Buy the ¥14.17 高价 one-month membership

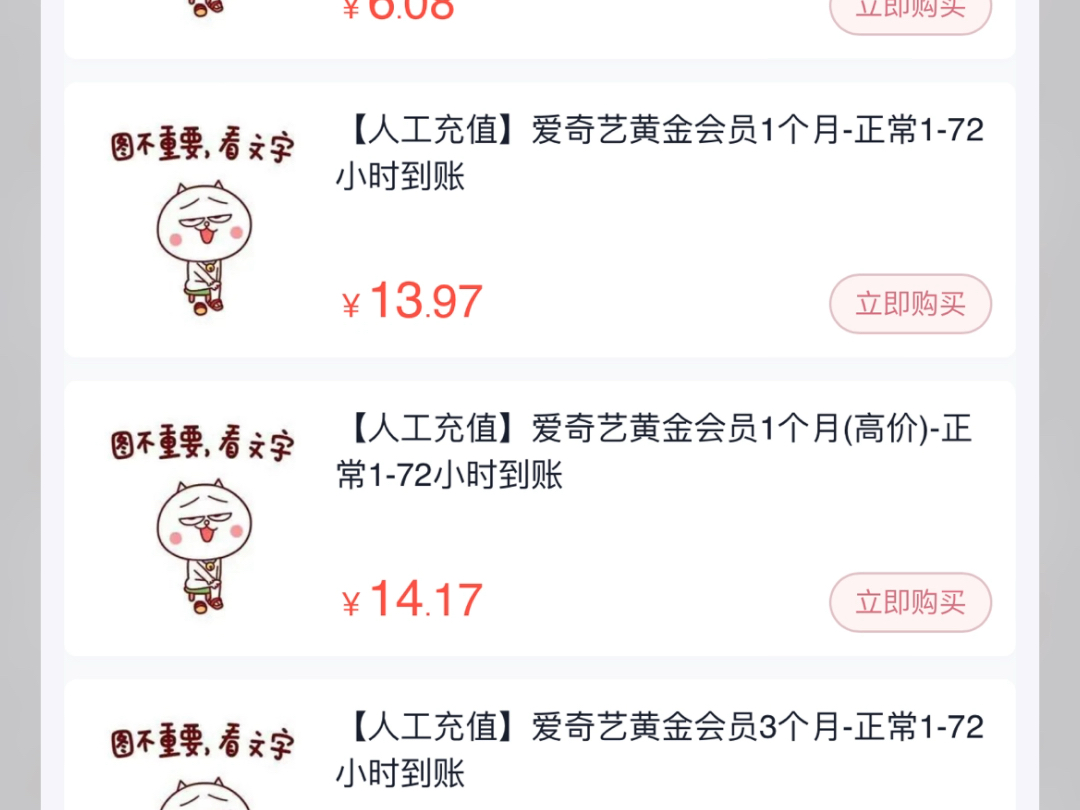910,602
